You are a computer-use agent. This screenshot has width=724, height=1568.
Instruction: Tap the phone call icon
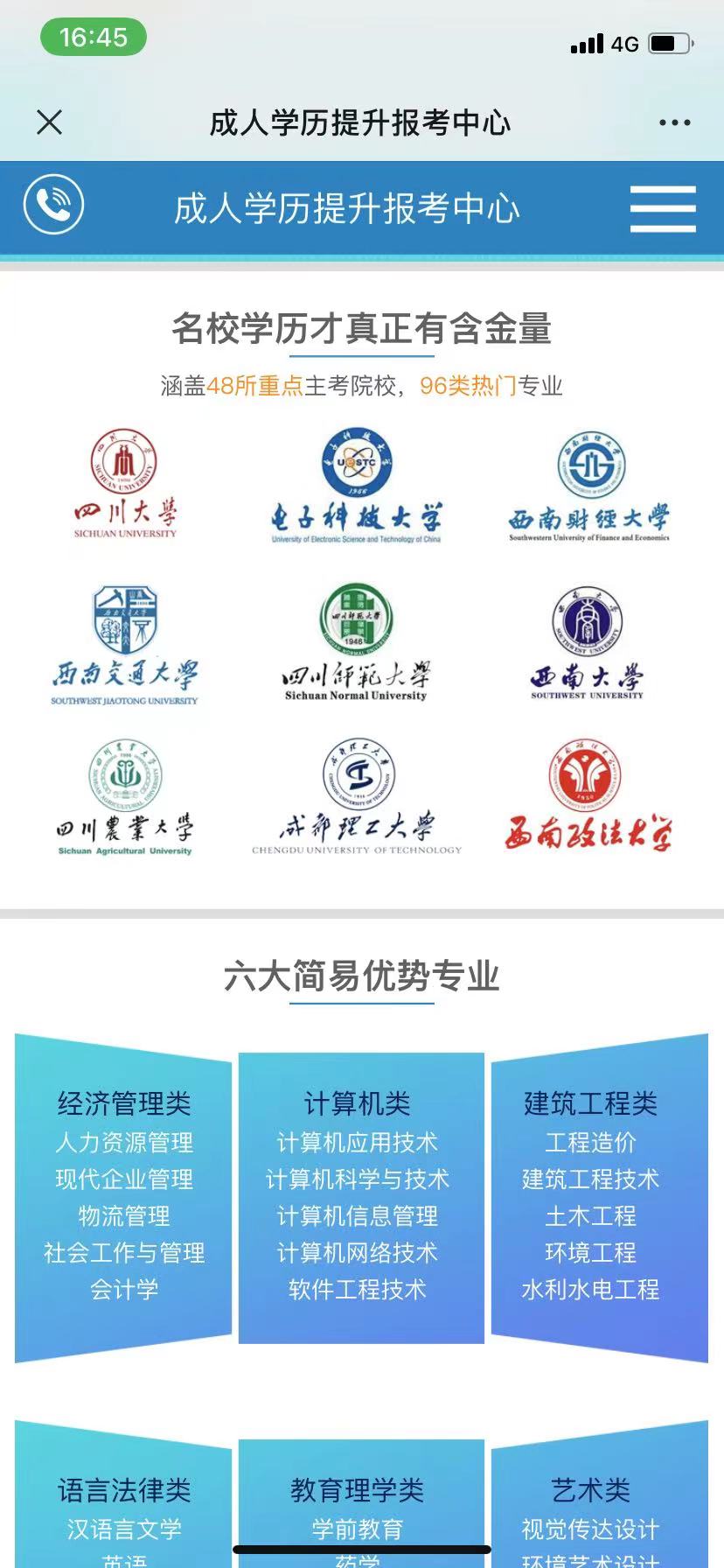click(54, 205)
